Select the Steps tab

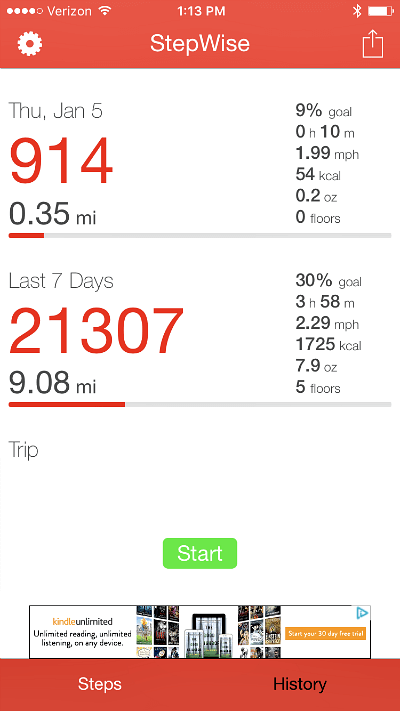pyautogui.click(x=100, y=684)
